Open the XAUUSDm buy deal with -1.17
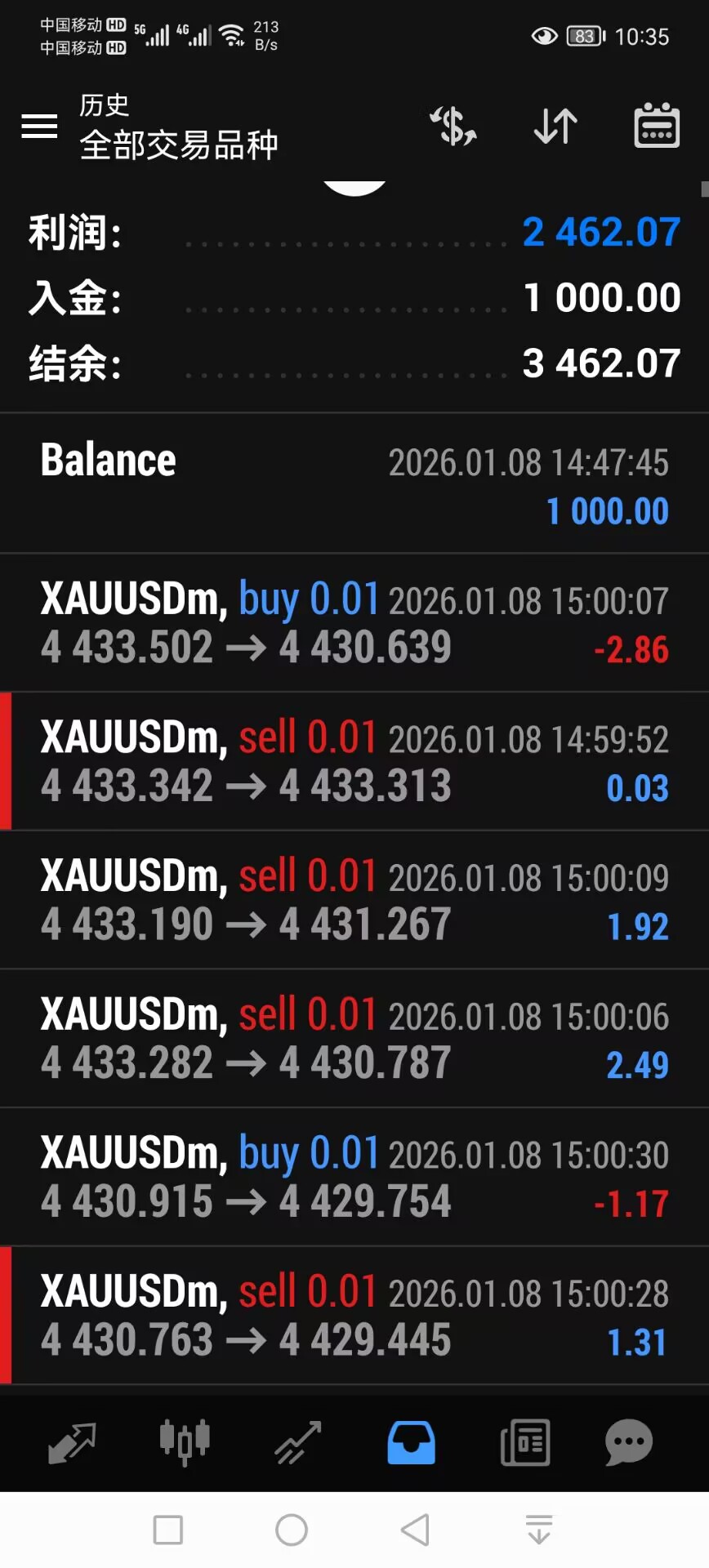709x1568 pixels. [354, 1178]
